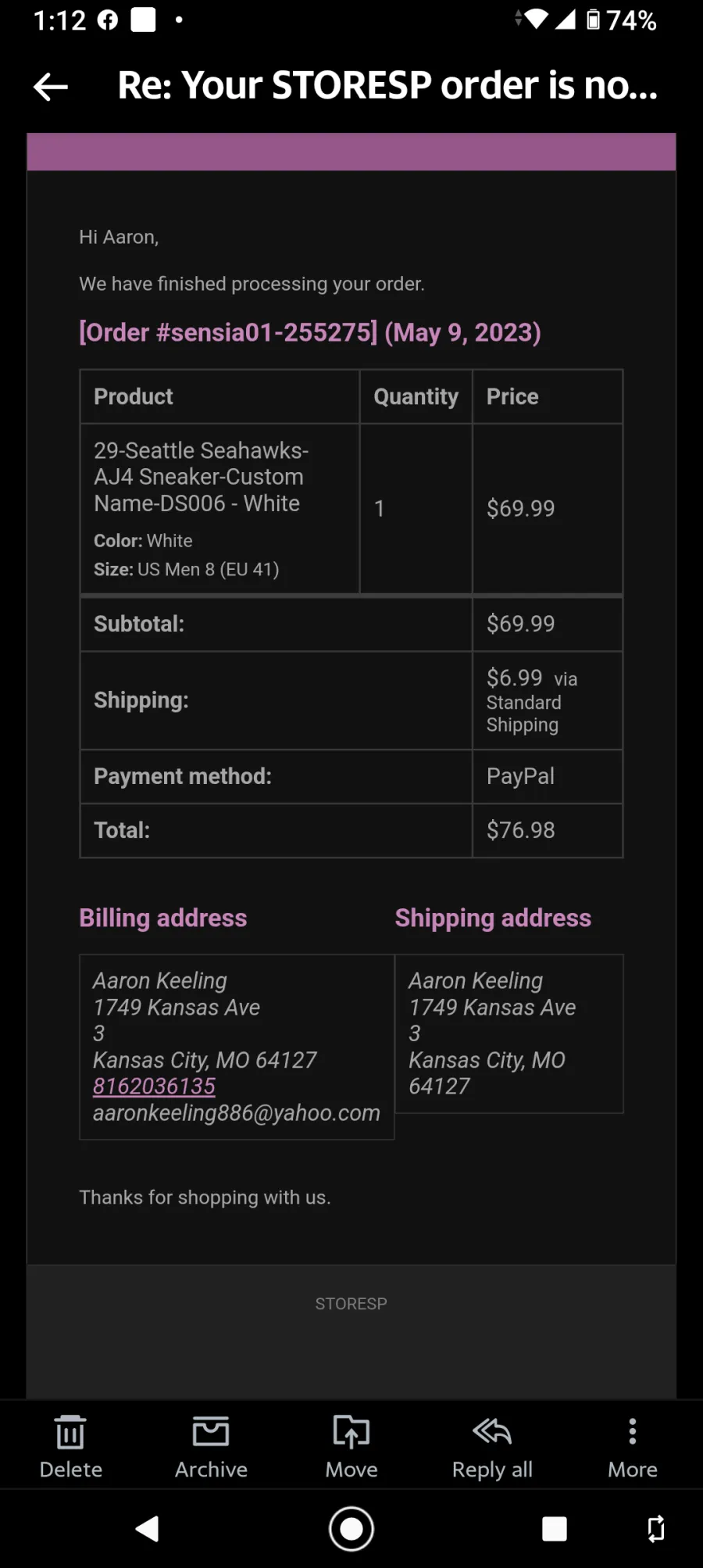Image resolution: width=703 pixels, height=1568 pixels.
Task: Go to the home screen
Action: [351, 1528]
